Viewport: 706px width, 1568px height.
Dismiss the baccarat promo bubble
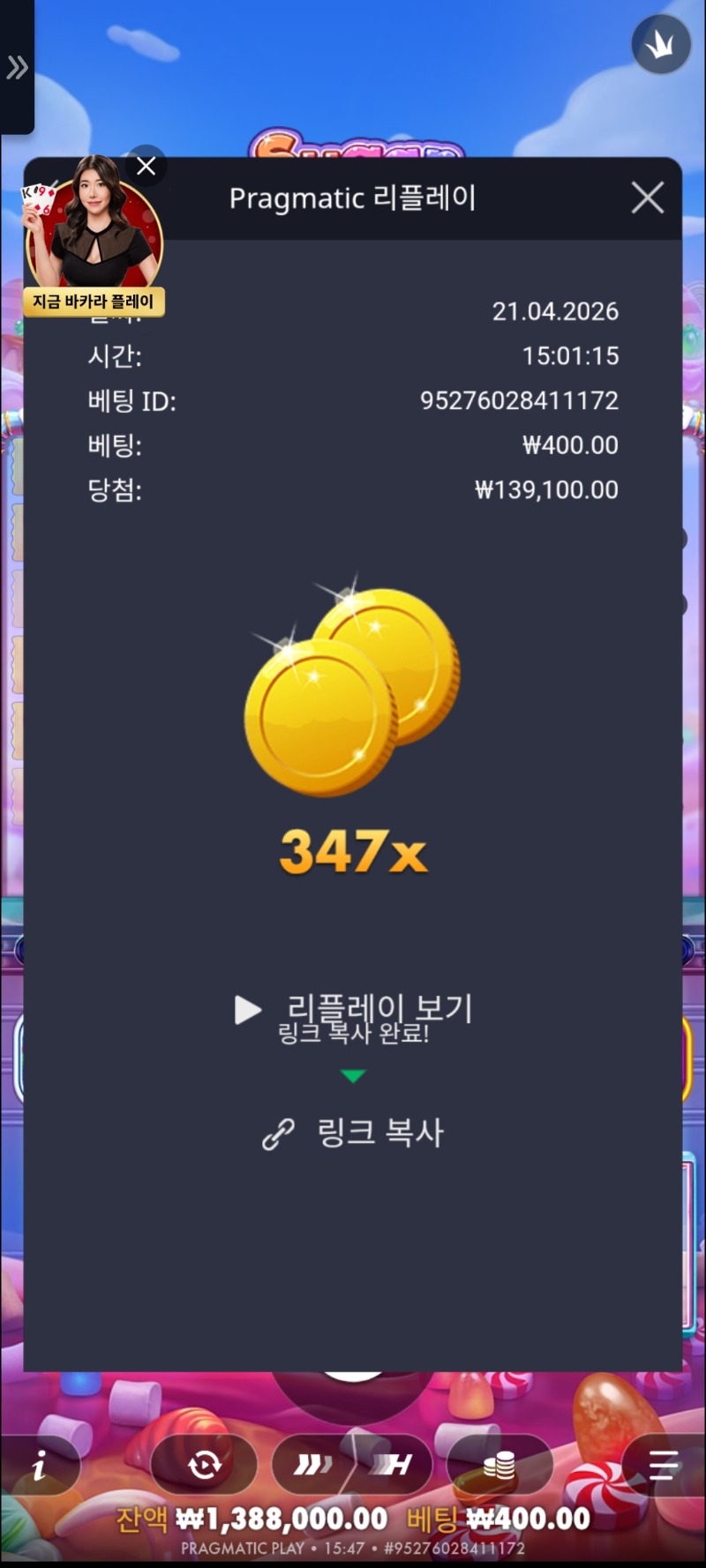(x=146, y=166)
